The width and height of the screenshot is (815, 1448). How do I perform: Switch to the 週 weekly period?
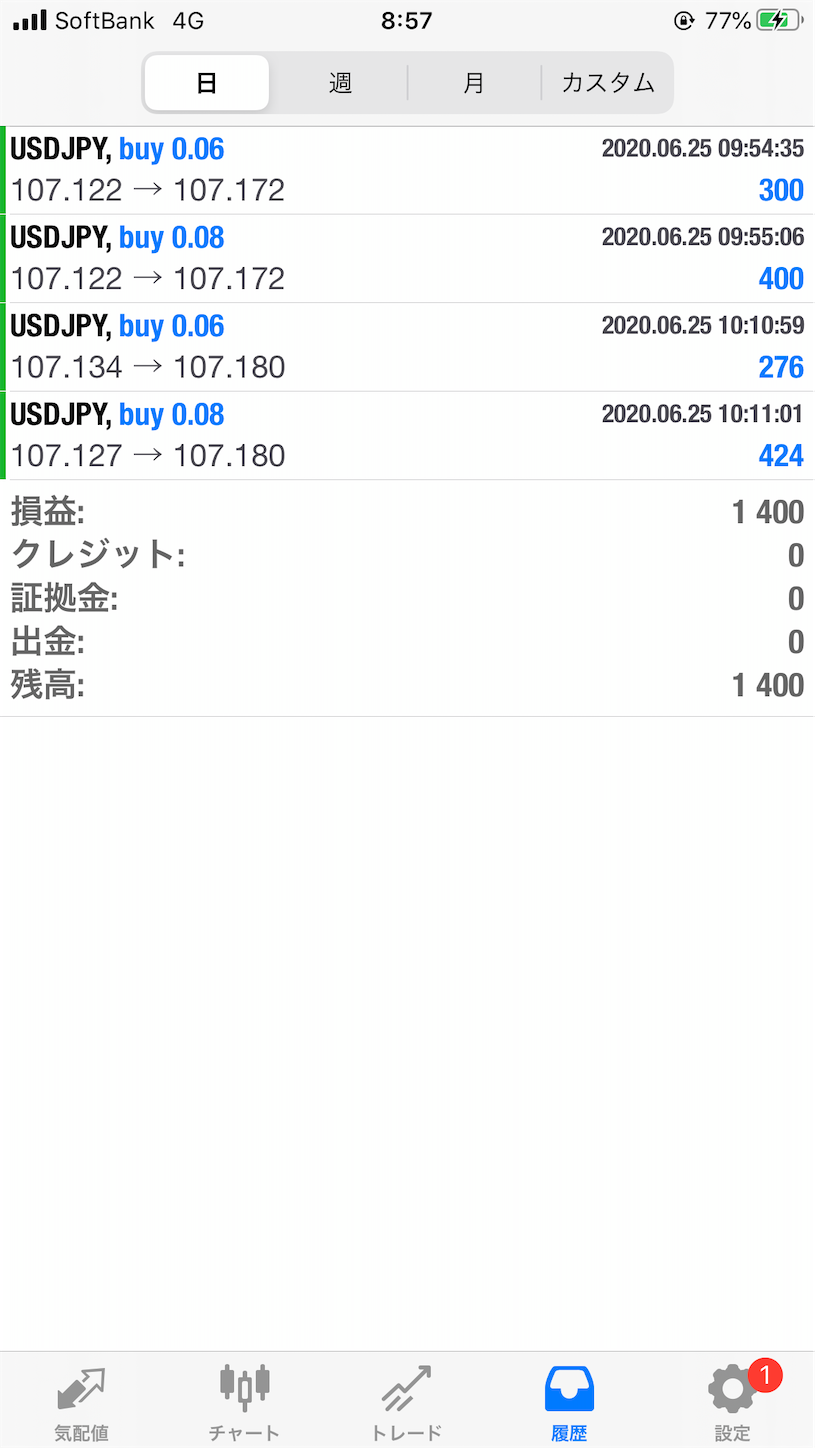pos(339,83)
